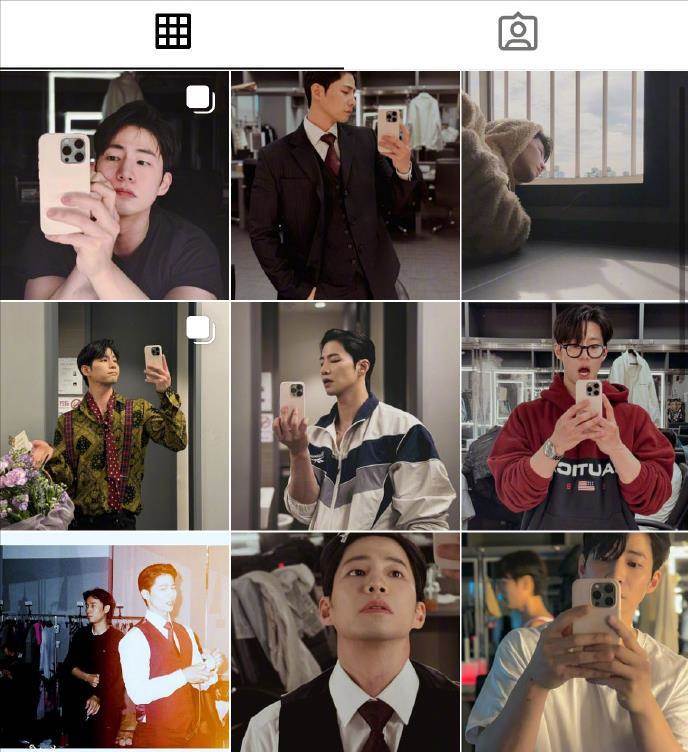
Task: Open the black t-shirt mirror selfie post
Action: tap(114, 185)
